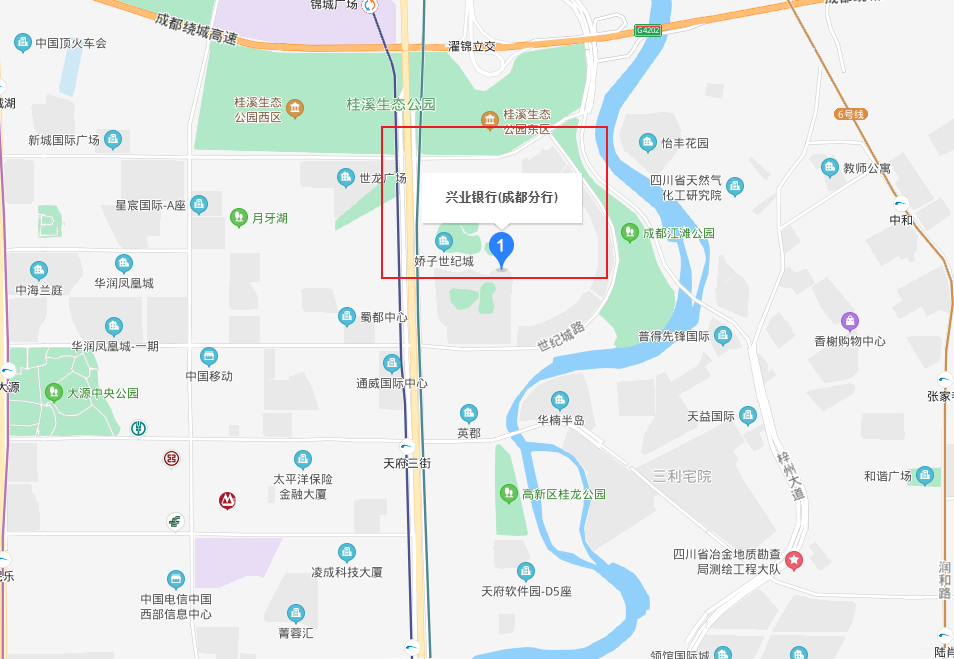Open the 世龙广场 map location
The height and width of the screenshot is (659, 954).
click(x=346, y=178)
